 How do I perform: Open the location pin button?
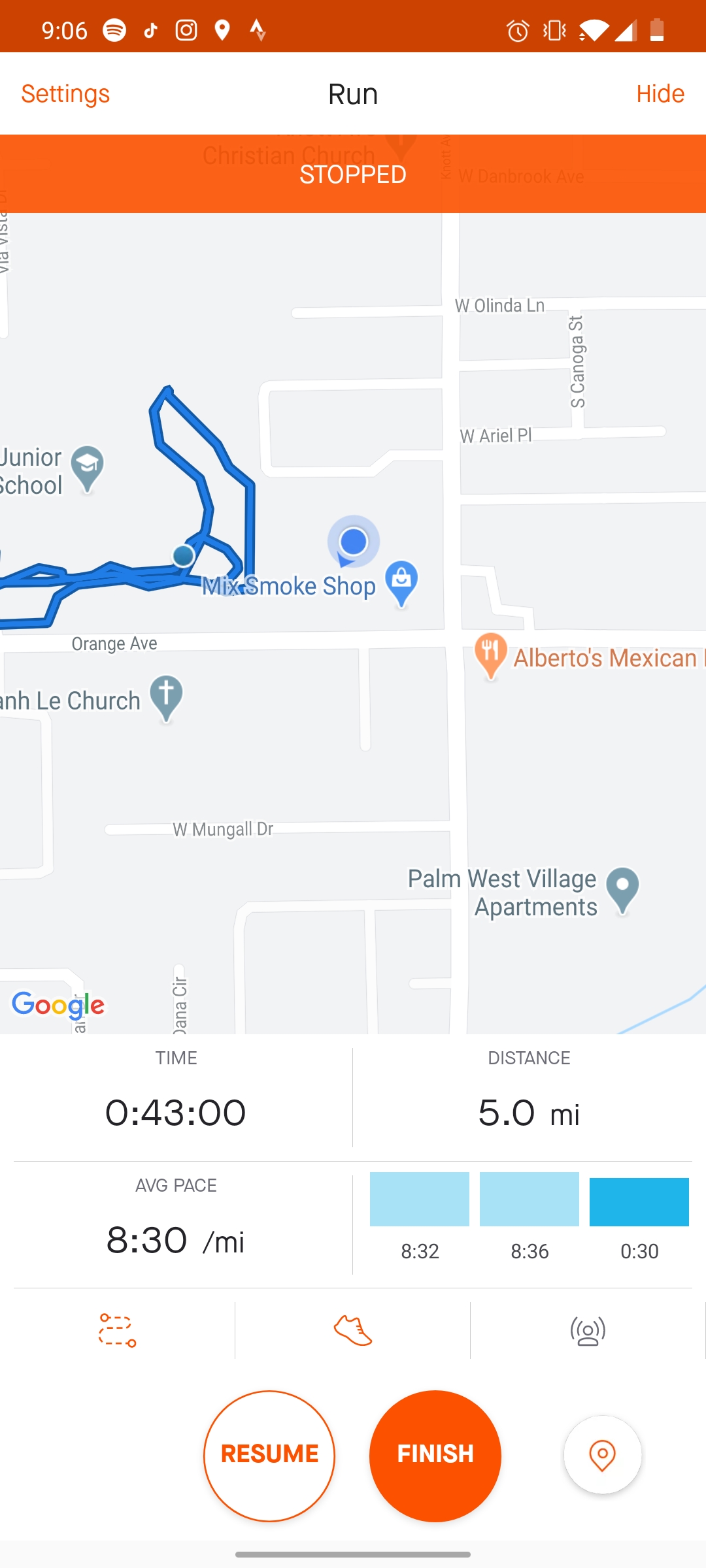click(x=602, y=1455)
